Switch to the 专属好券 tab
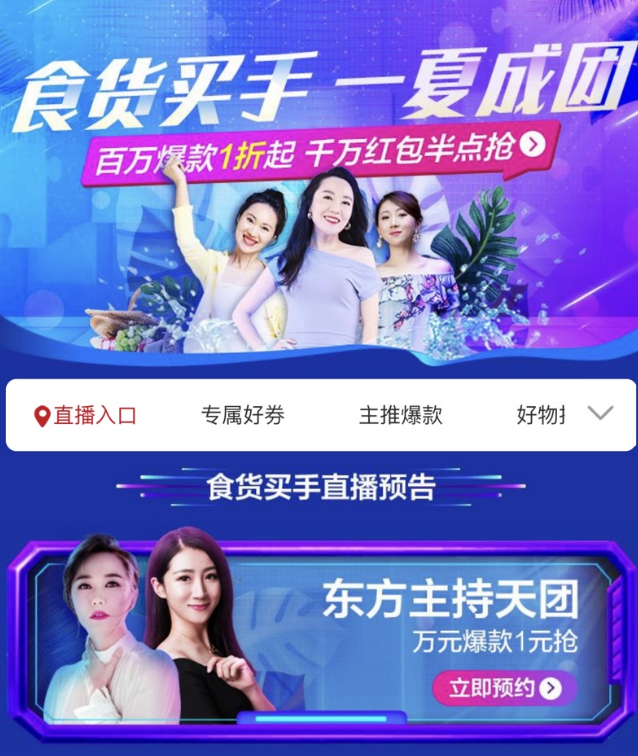The height and width of the screenshot is (756, 638). 242,415
